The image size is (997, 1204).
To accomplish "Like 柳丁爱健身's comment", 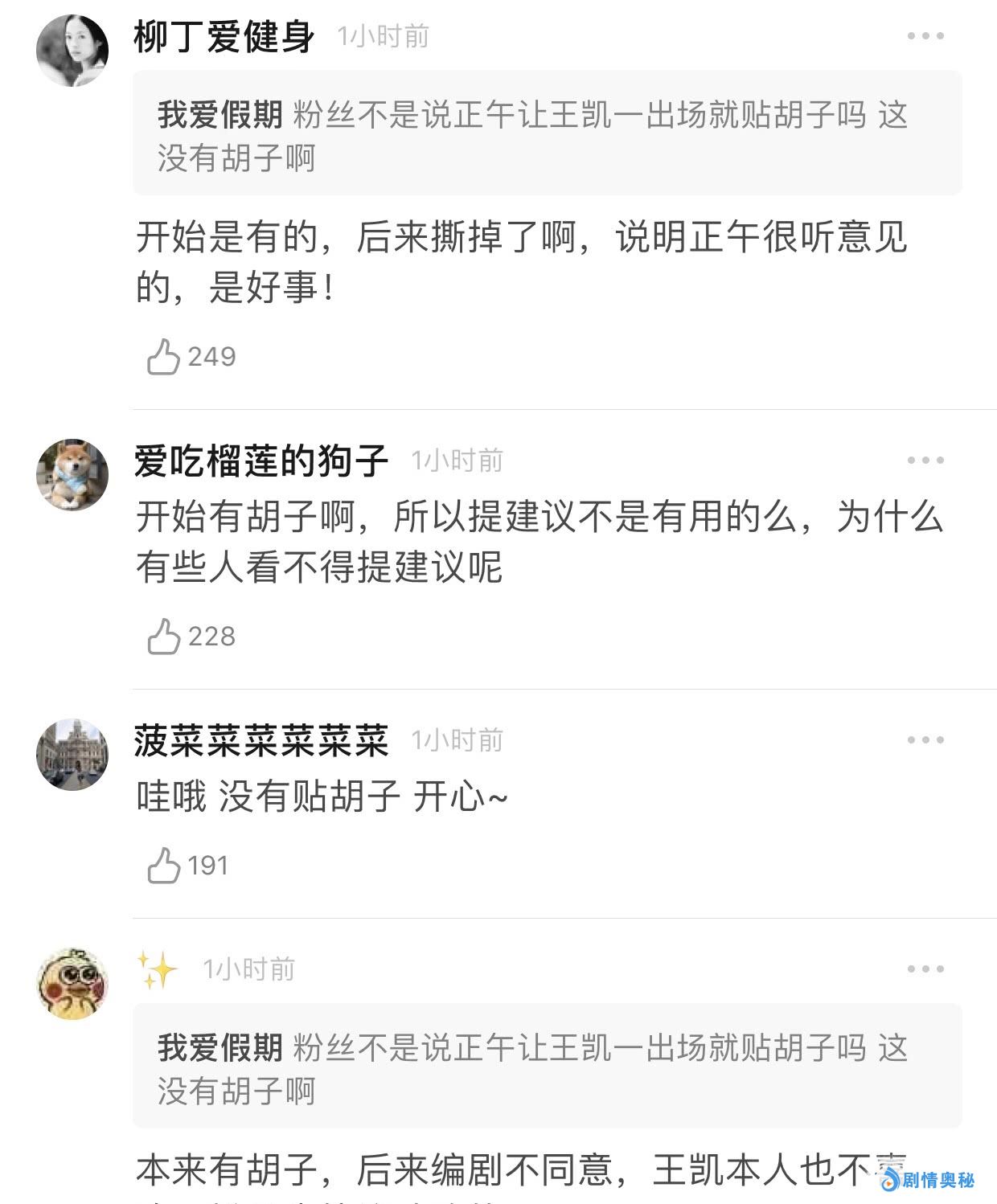I will (x=164, y=357).
